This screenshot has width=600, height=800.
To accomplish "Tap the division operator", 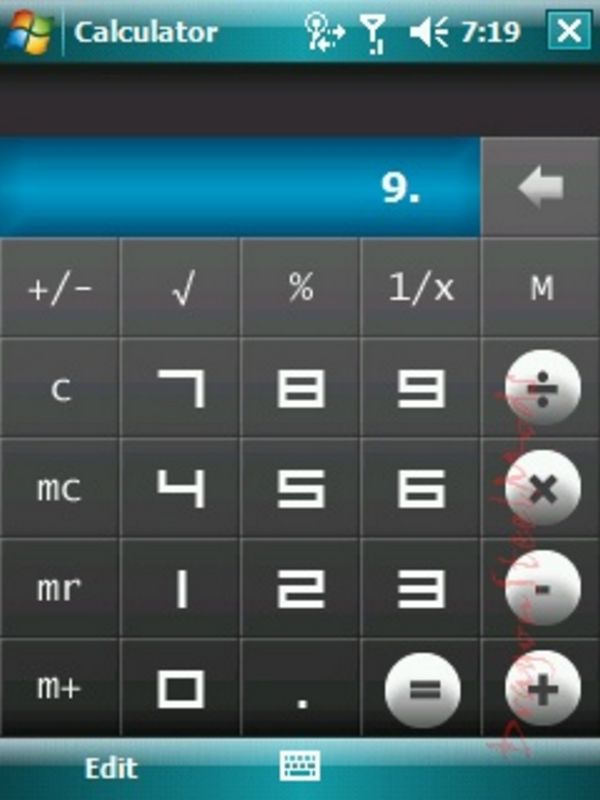I will pyautogui.click(x=542, y=388).
